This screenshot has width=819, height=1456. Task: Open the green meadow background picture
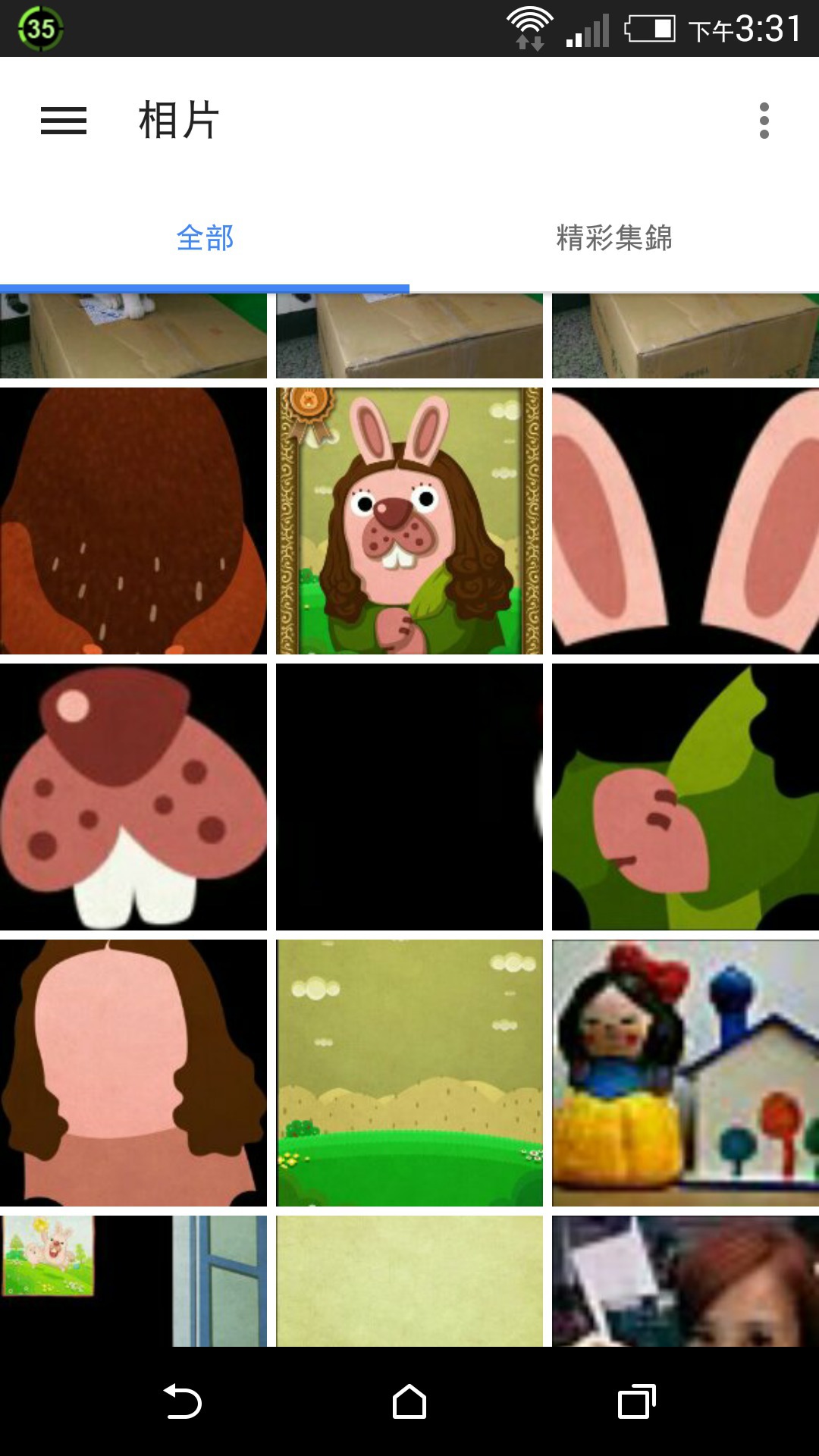(x=409, y=1073)
